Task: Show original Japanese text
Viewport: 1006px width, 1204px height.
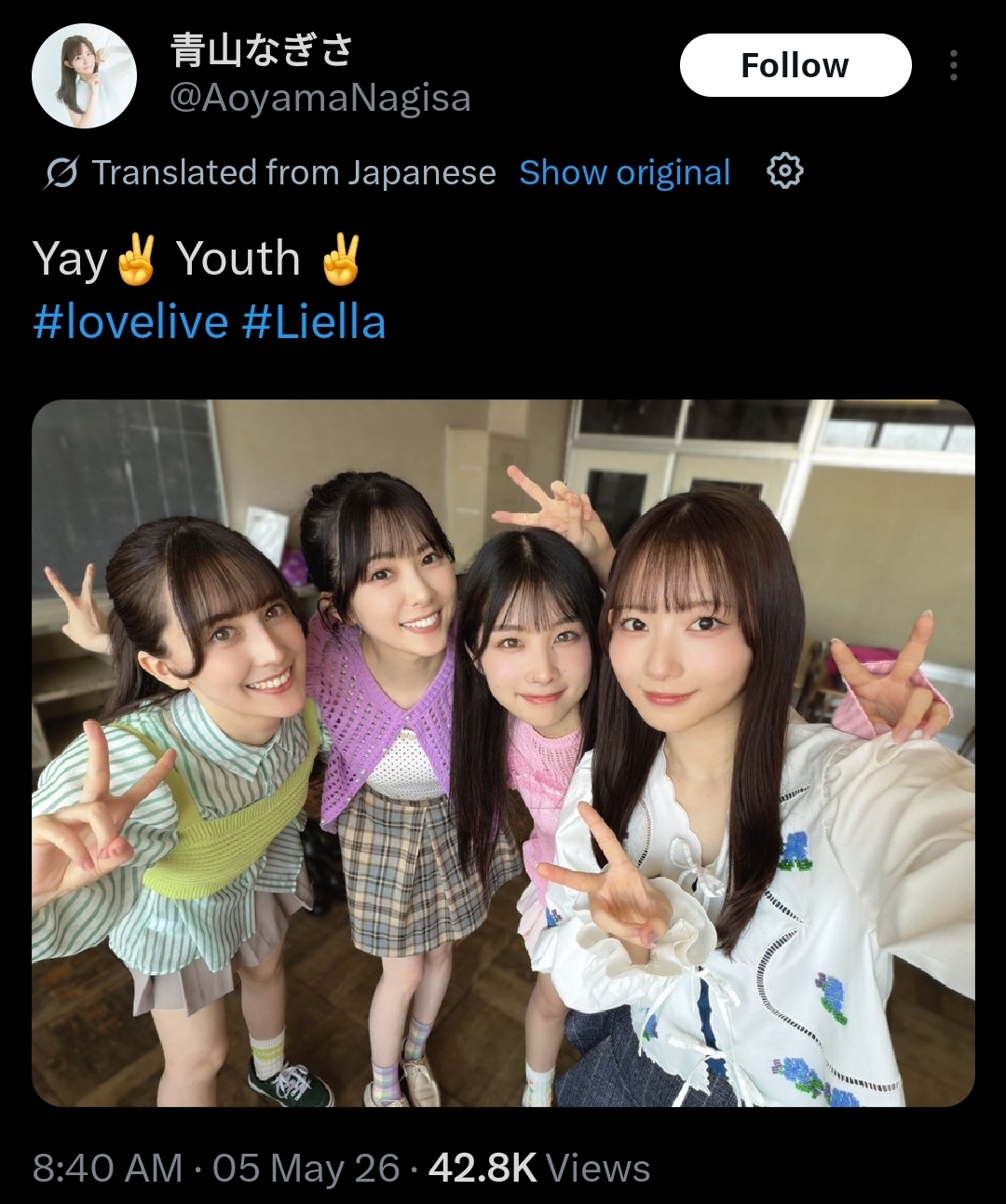Action: pos(624,173)
